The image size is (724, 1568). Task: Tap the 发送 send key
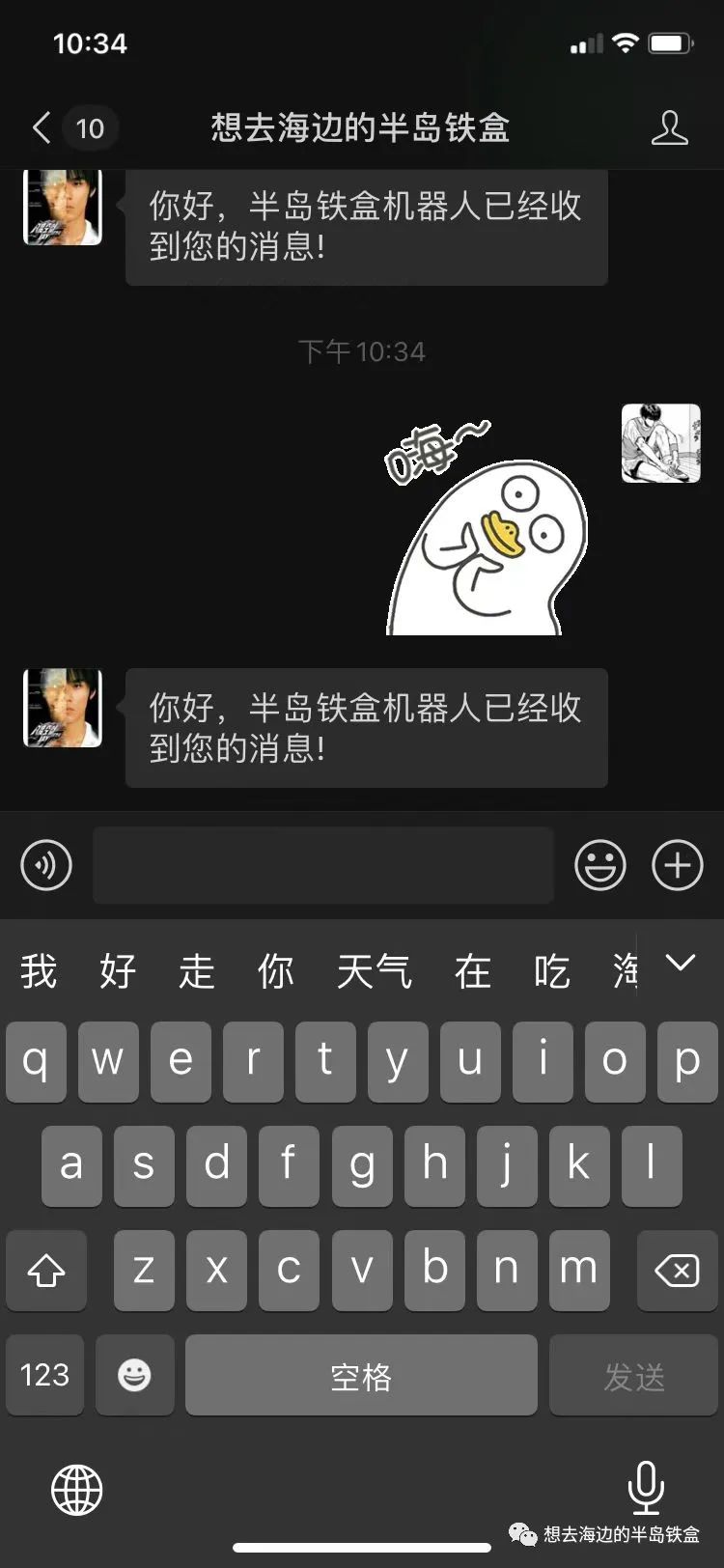click(x=634, y=1376)
